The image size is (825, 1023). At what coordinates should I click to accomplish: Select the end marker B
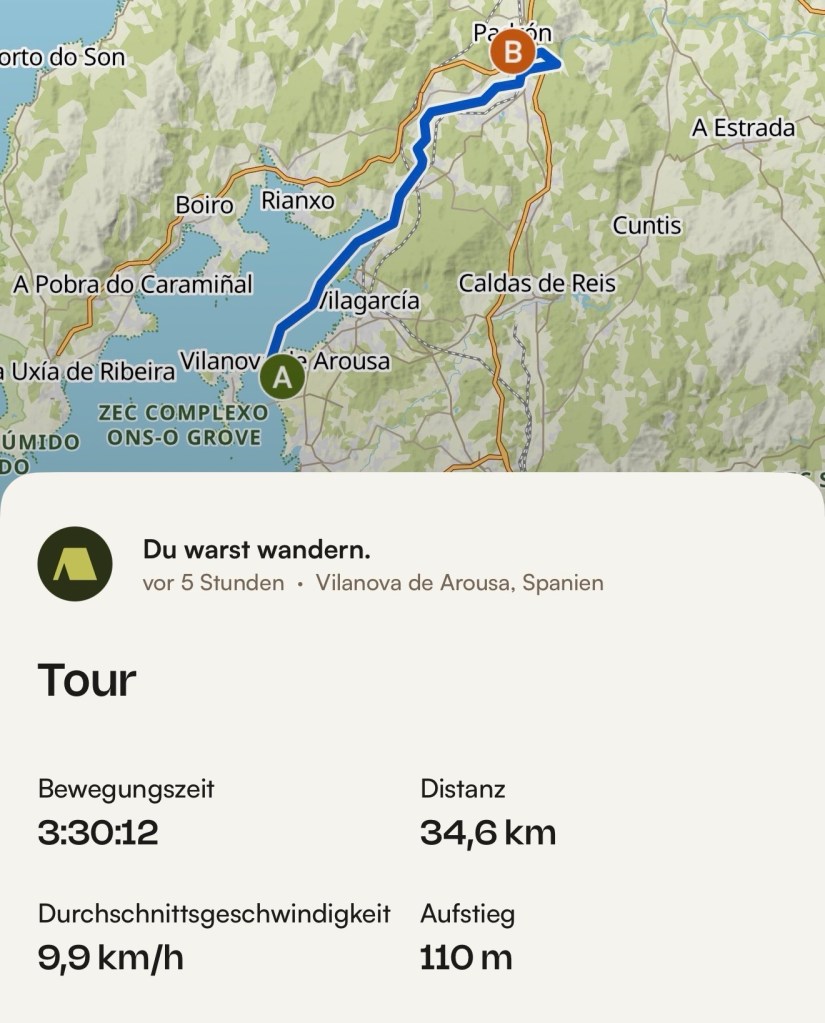(513, 51)
